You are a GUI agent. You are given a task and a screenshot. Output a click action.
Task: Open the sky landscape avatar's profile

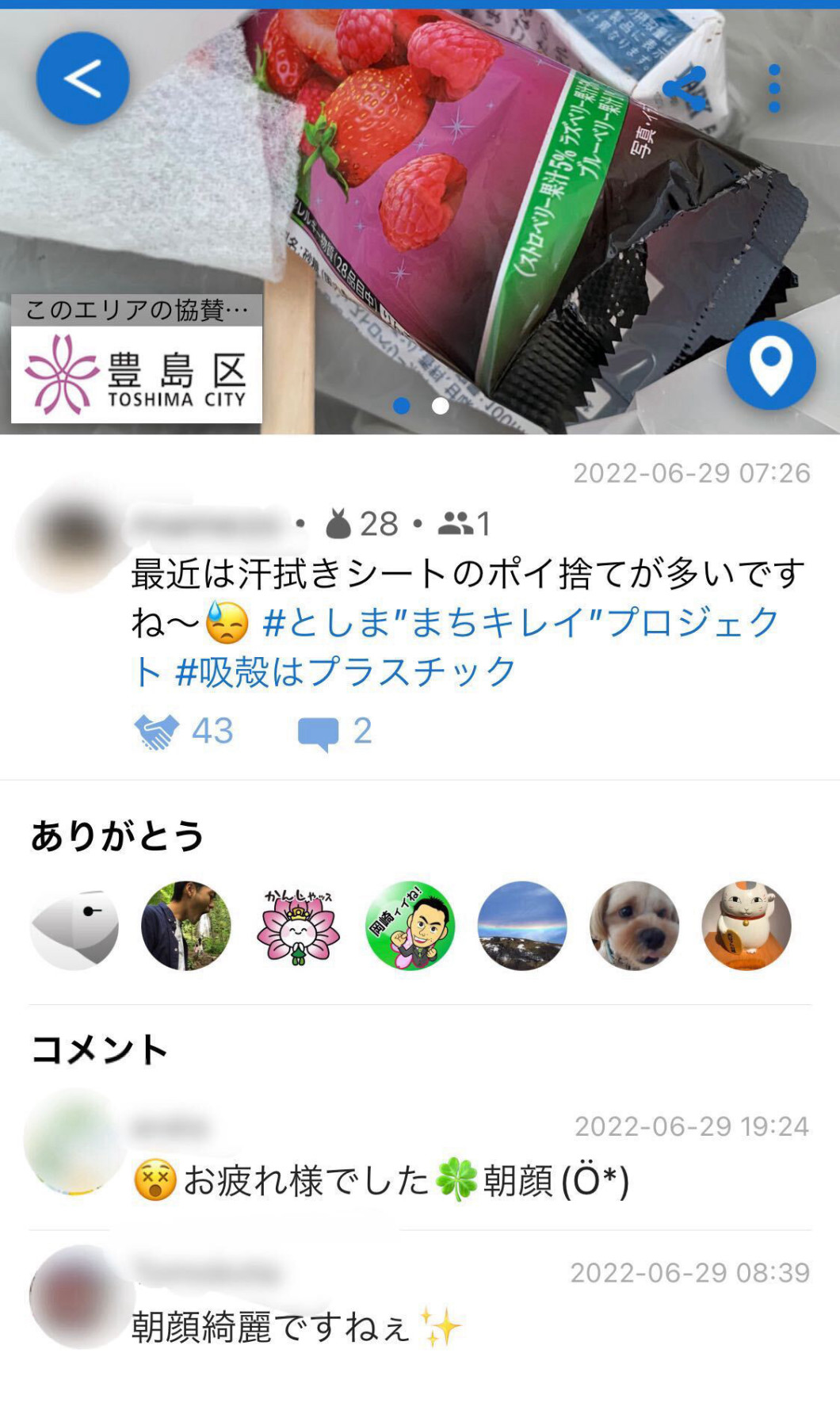(x=521, y=926)
